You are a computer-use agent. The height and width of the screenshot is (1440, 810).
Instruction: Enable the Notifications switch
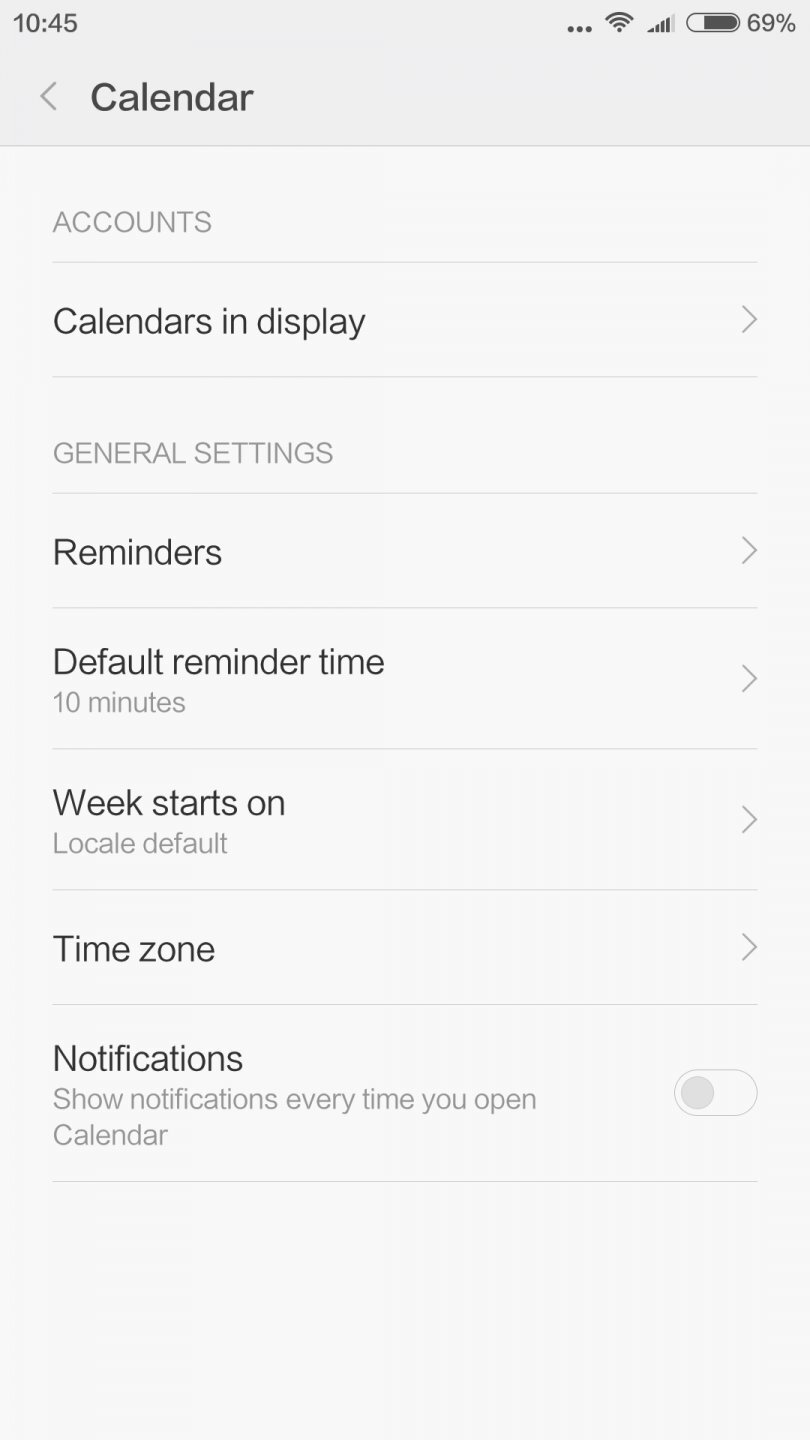point(715,1093)
